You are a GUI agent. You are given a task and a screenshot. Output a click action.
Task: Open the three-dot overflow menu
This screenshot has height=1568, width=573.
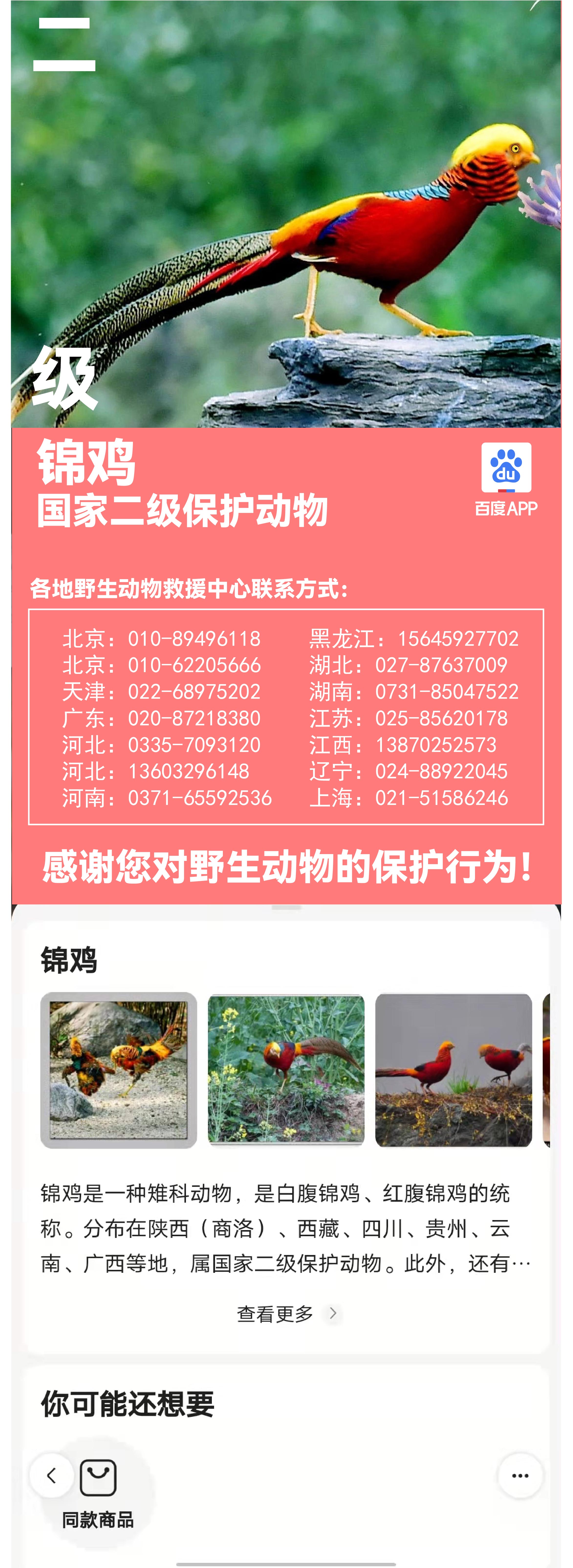pyautogui.click(x=519, y=1475)
